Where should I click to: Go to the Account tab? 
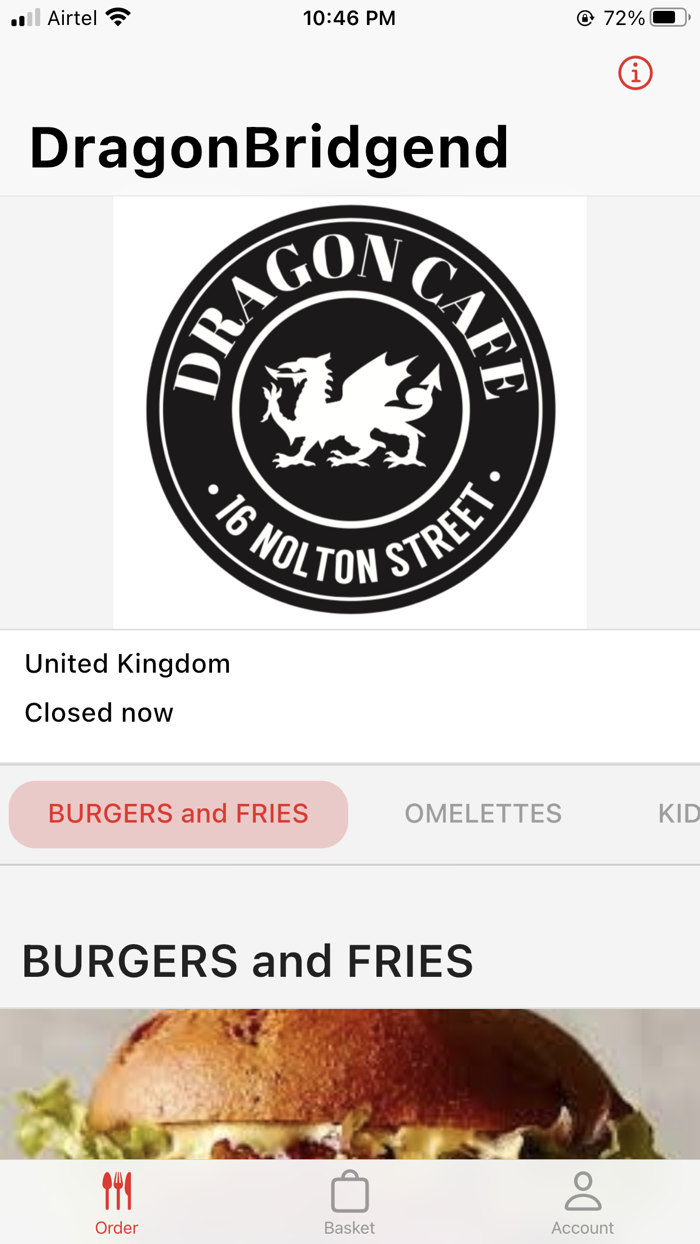pos(582,1202)
